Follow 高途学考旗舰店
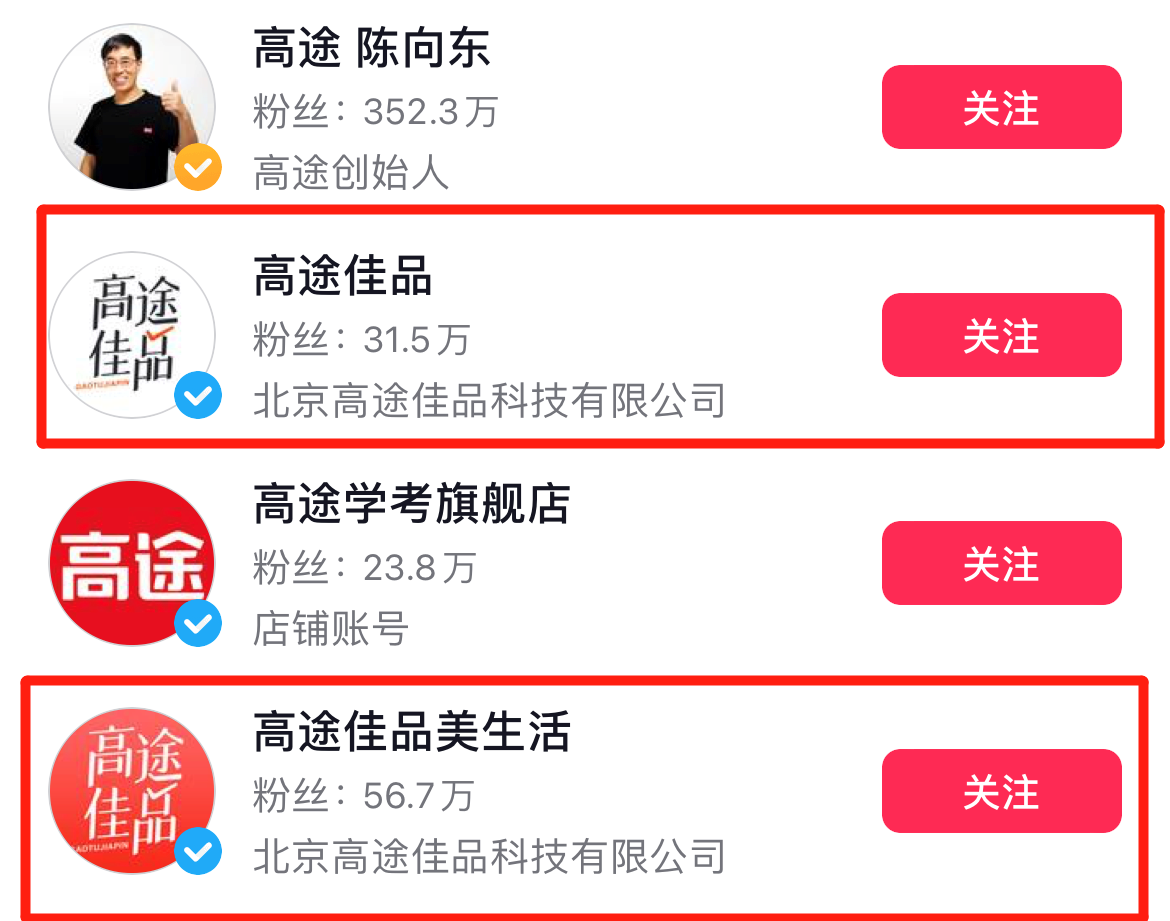This screenshot has height=921, width=1170. (x=1001, y=563)
